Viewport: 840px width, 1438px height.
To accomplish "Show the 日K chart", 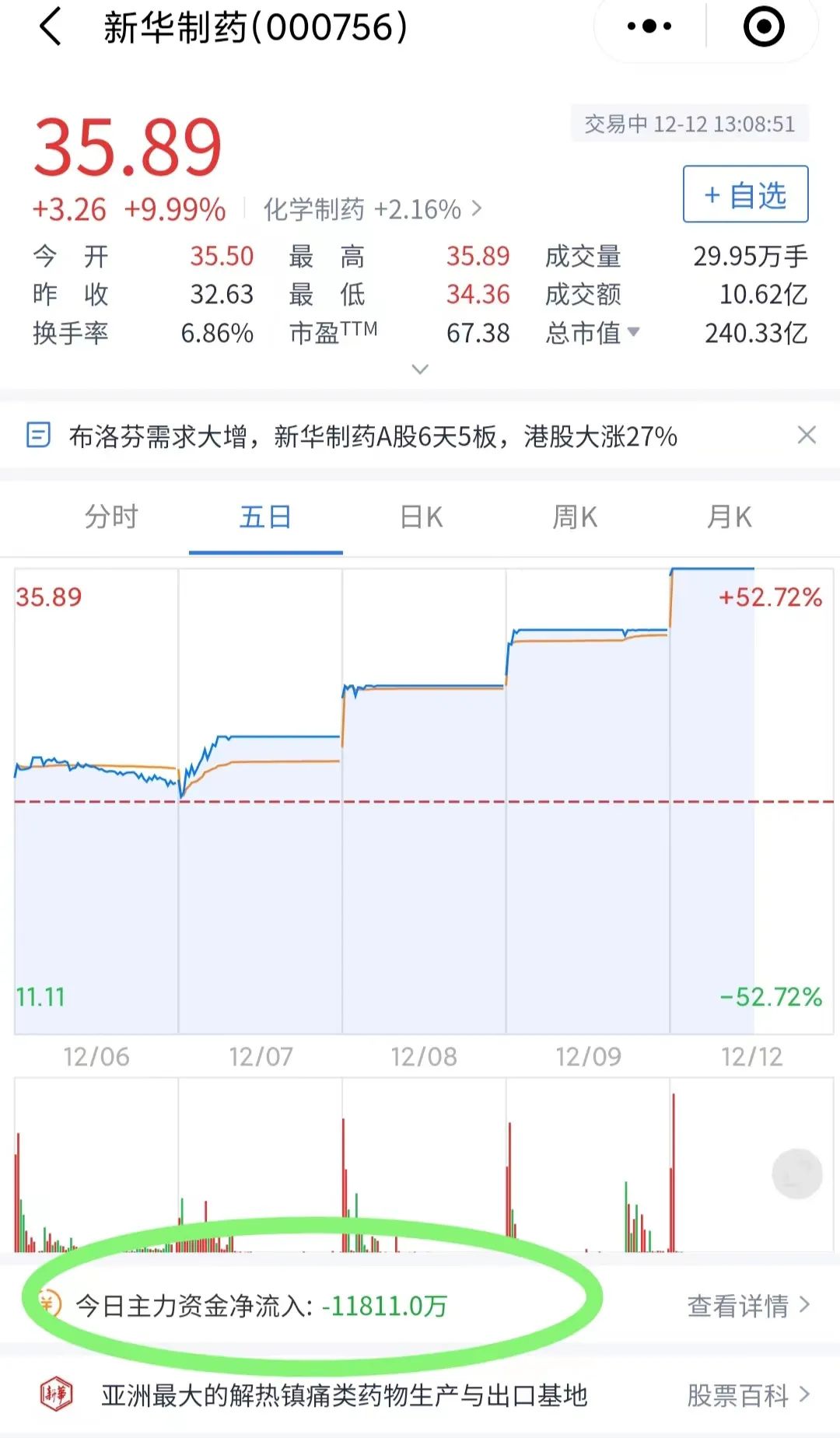I will pos(421,517).
